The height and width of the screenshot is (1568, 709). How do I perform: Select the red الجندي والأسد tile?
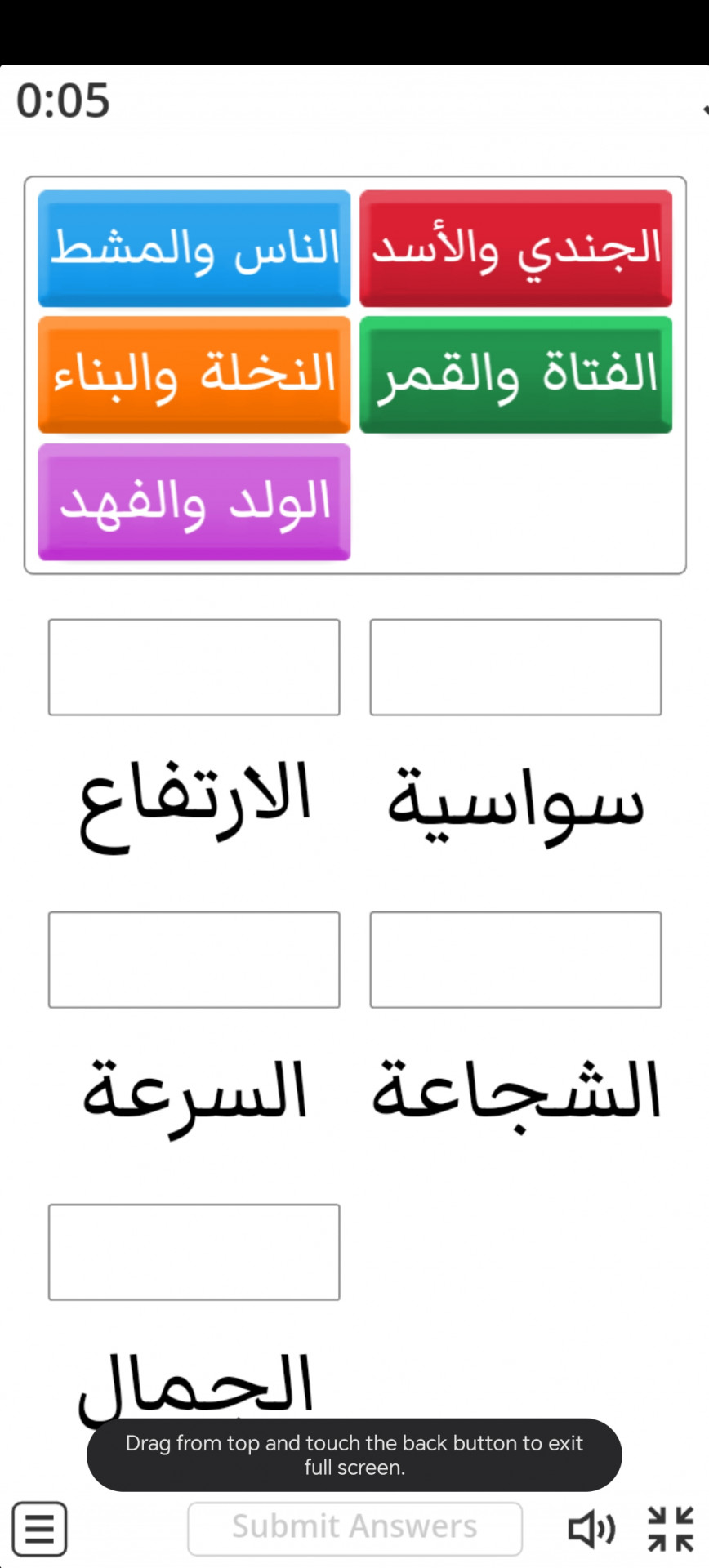[x=515, y=248]
